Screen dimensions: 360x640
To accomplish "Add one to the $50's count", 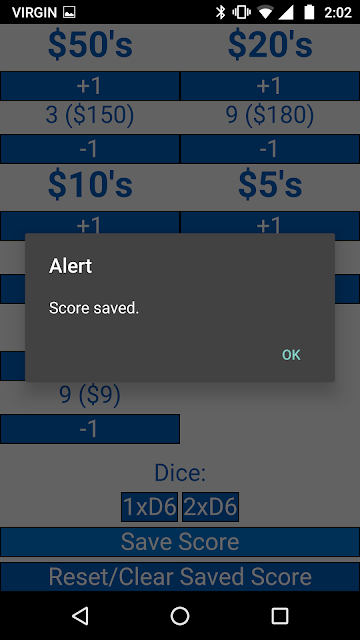I will tap(90, 86).
